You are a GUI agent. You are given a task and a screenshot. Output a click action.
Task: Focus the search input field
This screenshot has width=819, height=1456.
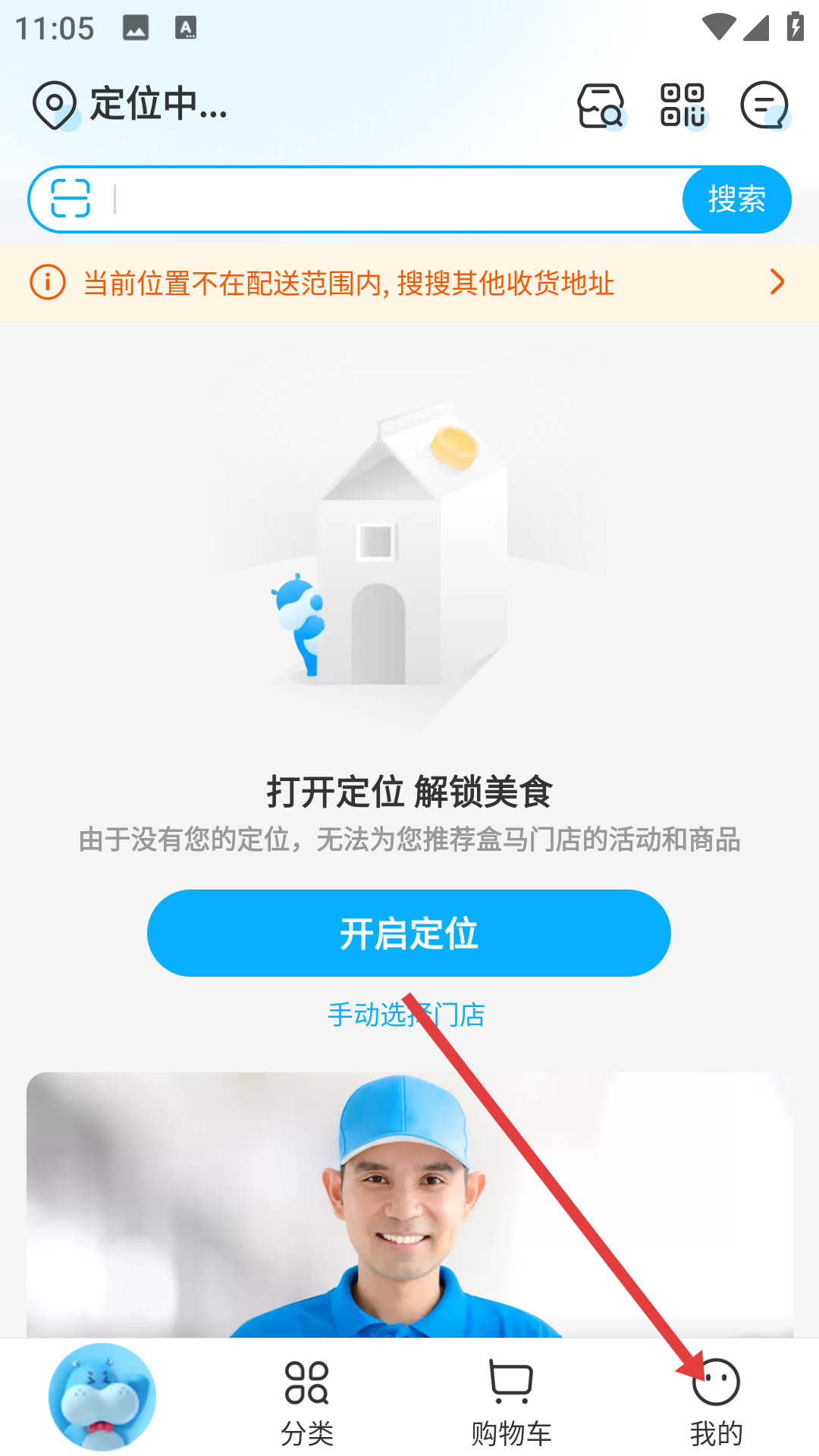pos(394,199)
